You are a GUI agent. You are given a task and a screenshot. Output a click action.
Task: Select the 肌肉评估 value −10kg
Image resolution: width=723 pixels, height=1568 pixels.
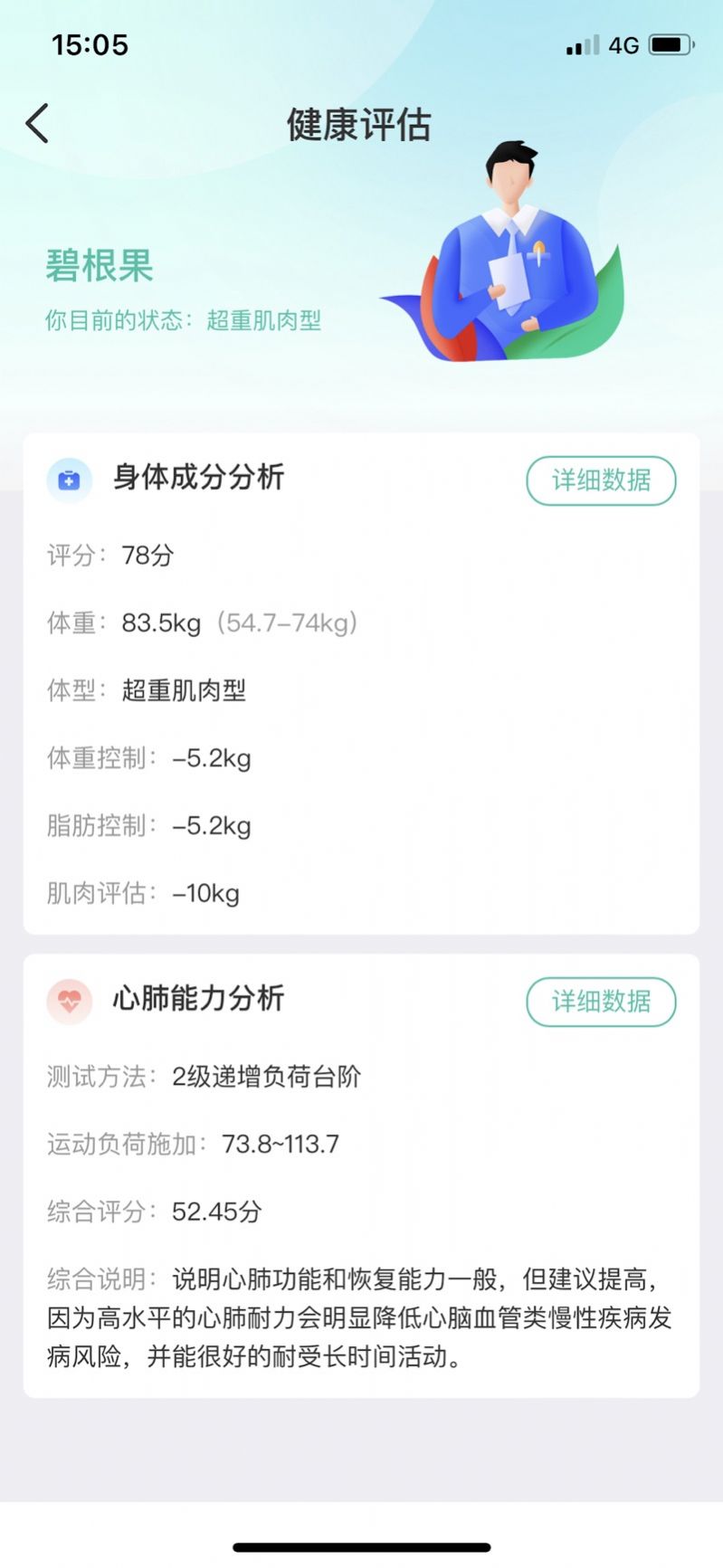click(x=208, y=894)
